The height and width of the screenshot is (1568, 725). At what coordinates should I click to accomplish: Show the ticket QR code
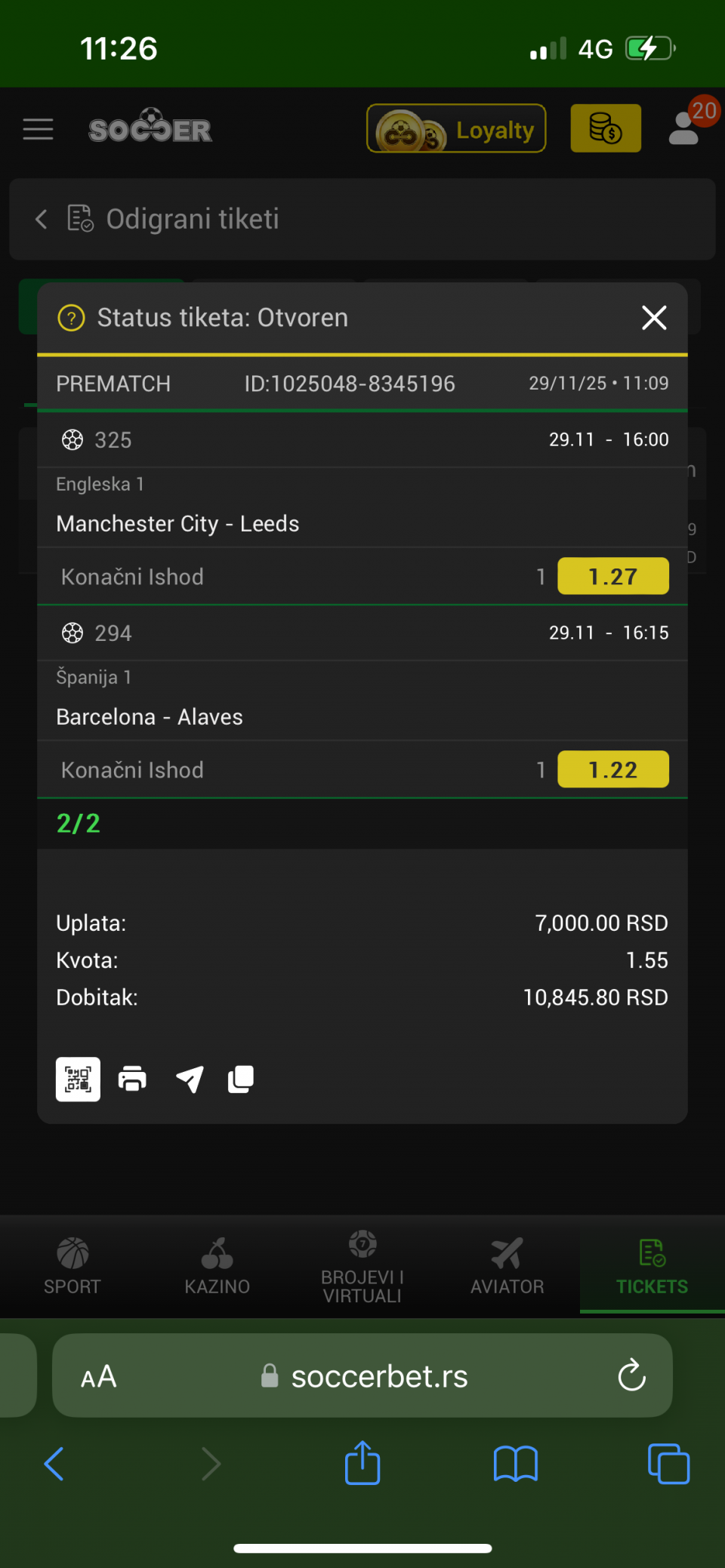tap(78, 1080)
